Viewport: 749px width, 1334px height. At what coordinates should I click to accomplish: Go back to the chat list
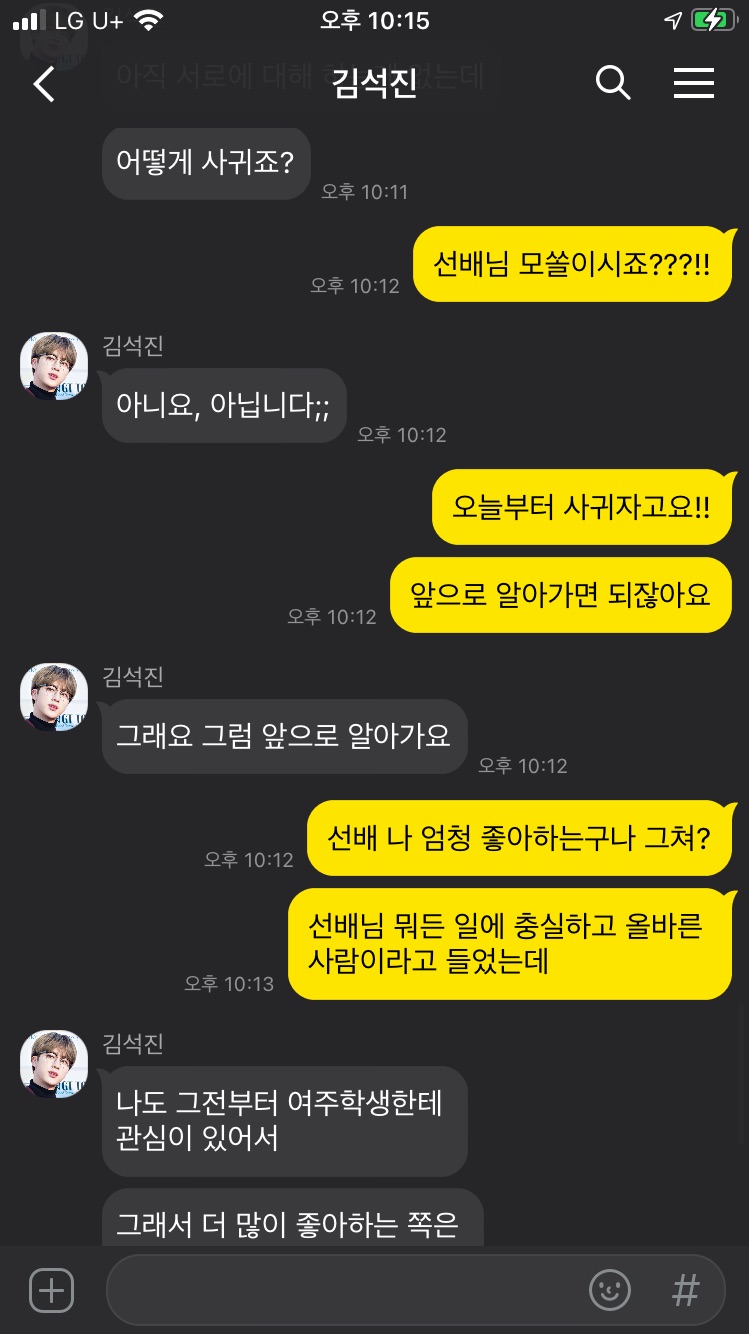click(44, 84)
